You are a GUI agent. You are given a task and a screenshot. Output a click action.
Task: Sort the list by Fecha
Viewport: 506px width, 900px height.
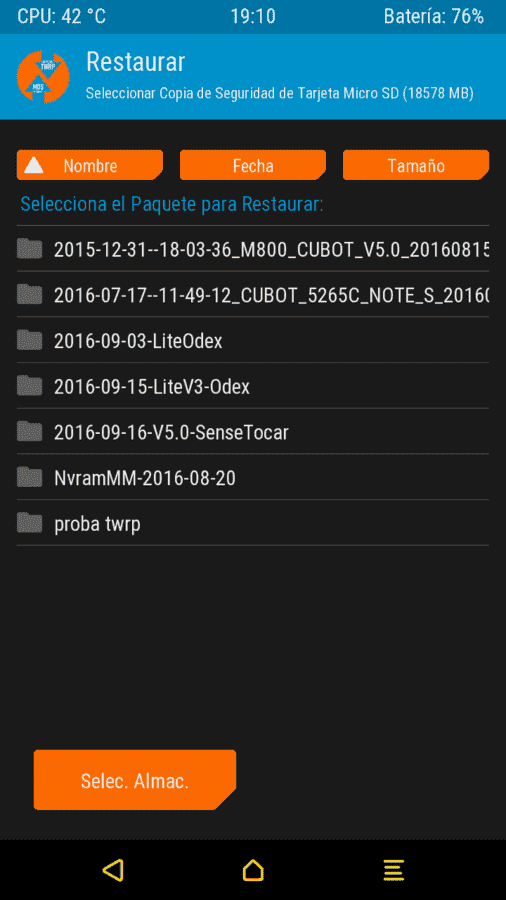[253, 165]
